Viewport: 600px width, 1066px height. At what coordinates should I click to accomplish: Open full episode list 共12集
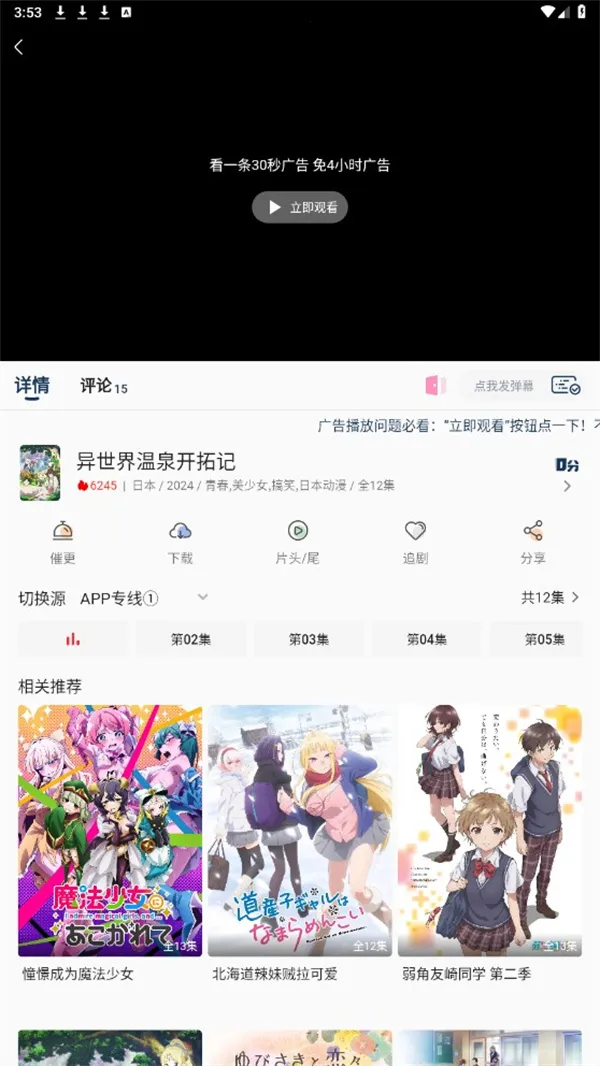[550, 597]
